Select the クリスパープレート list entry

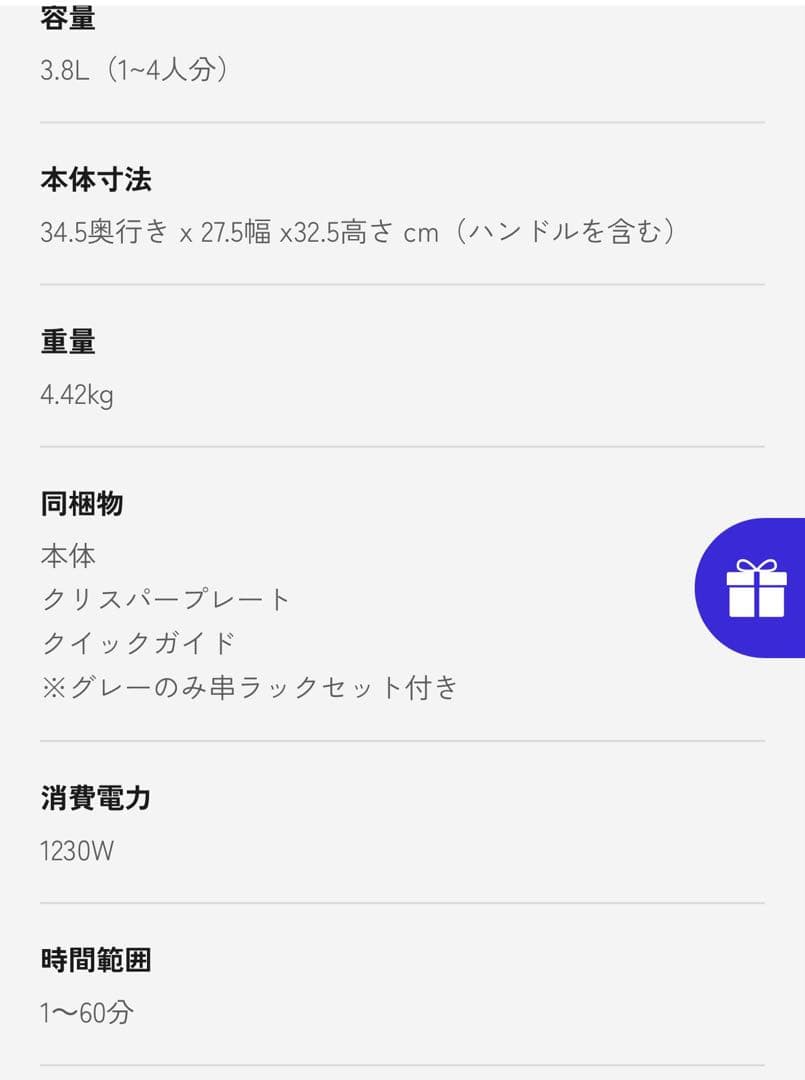tap(164, 598)
